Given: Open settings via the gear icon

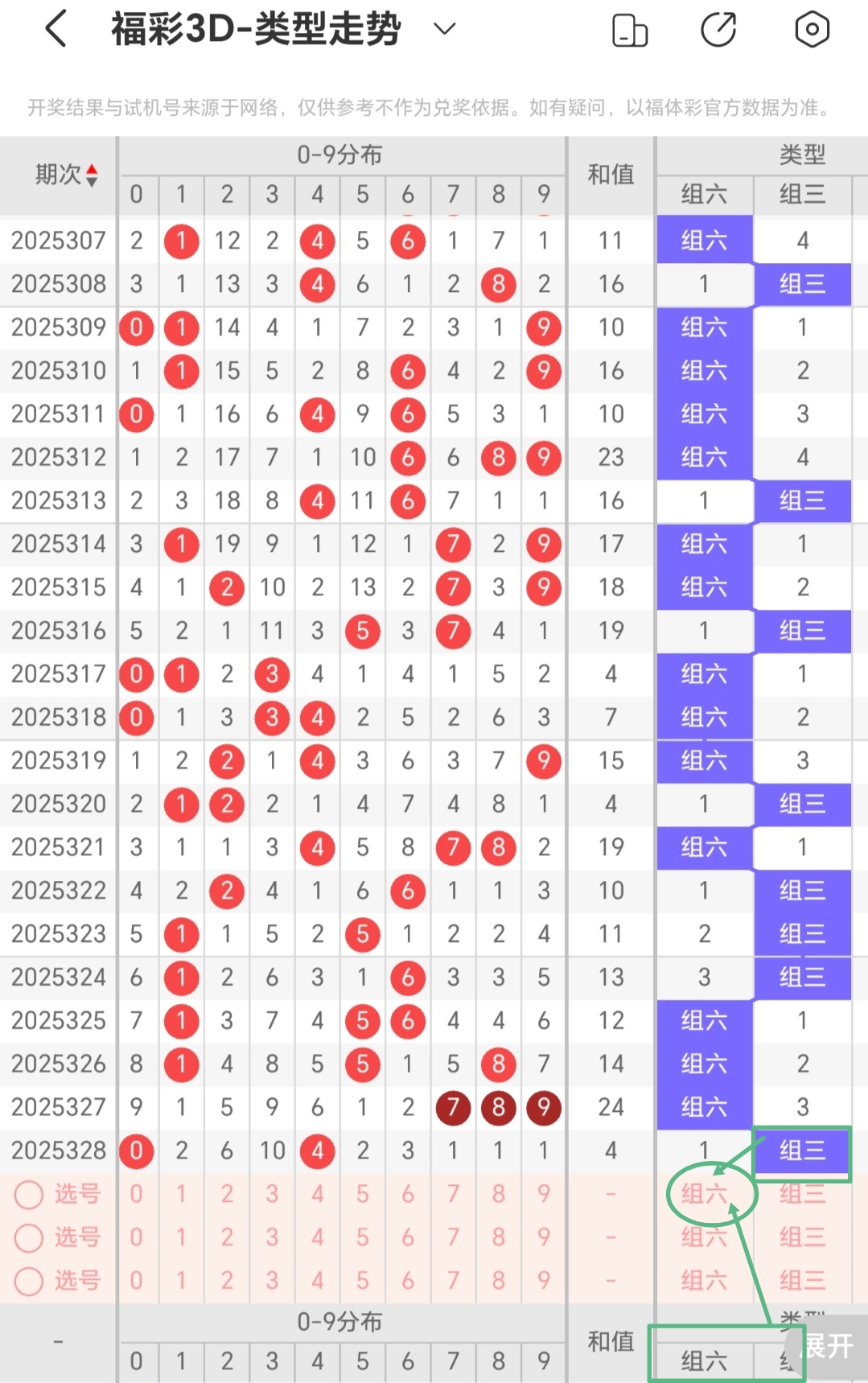Looking at the screenshot, I should 812,29.
